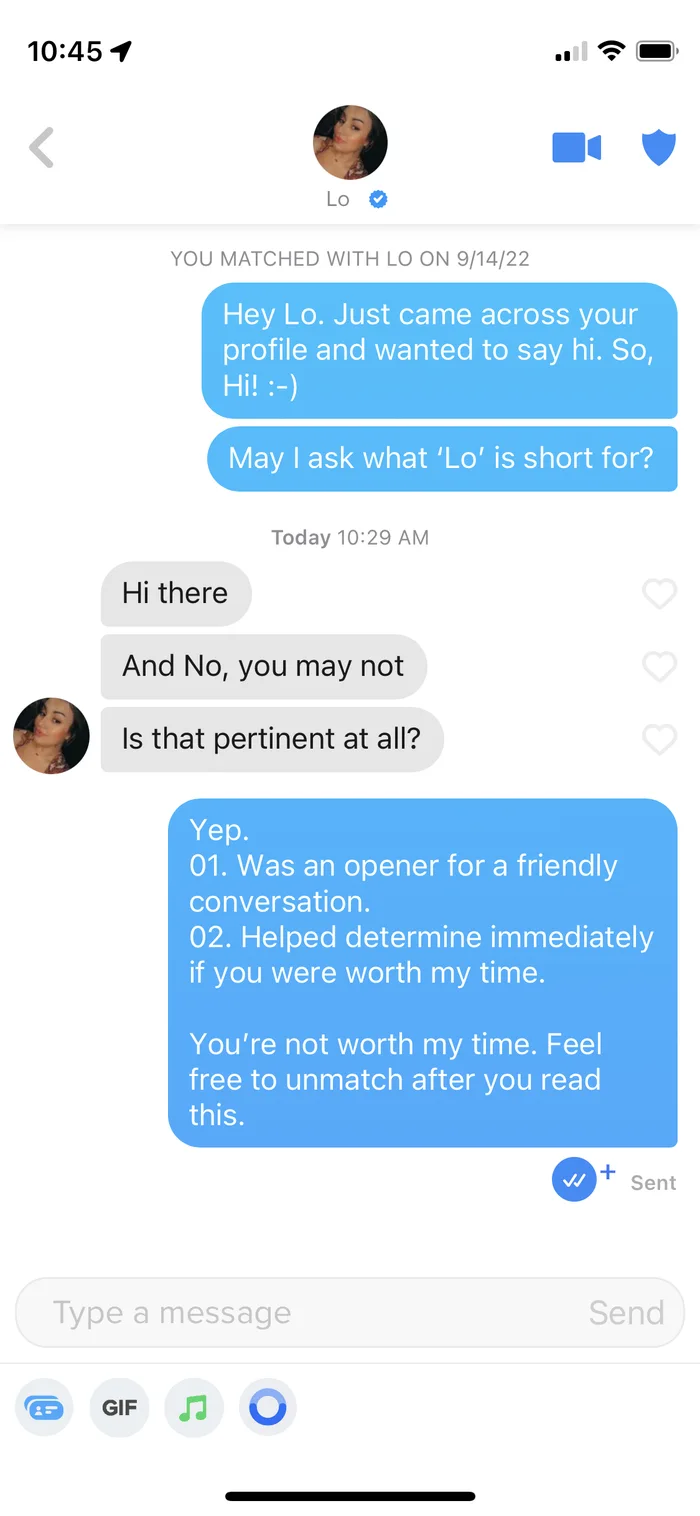Viewport: 700px width, 1516px height.
Task: Start a video call with Lo
Action: coord(576,148)
